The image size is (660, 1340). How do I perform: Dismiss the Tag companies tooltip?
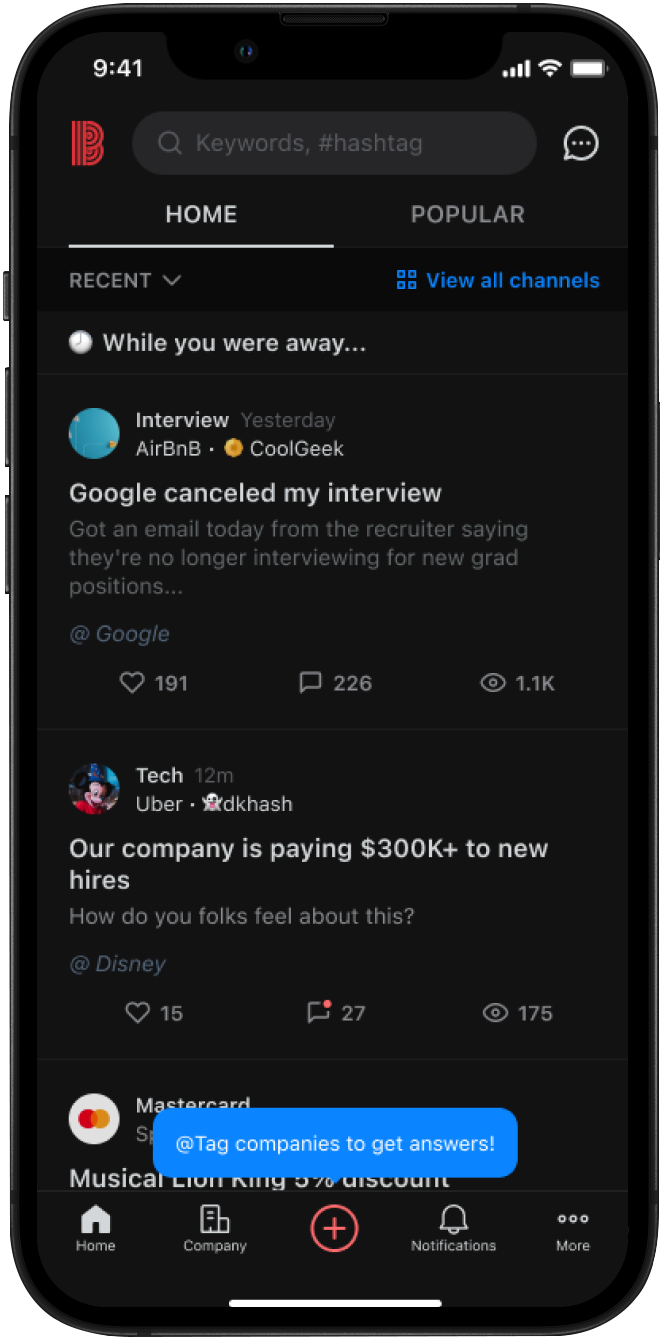(x=335, y=1143)
